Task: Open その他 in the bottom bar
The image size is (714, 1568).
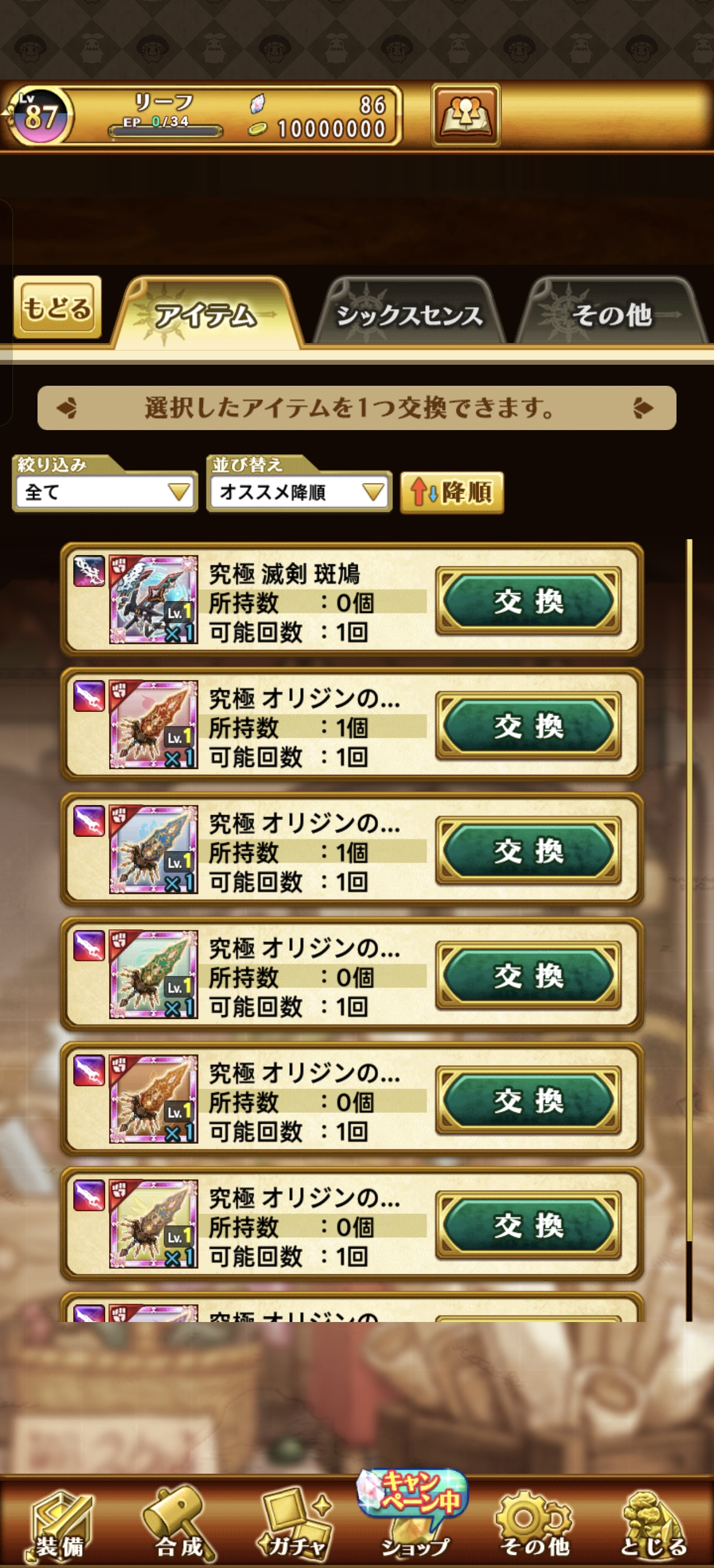Action: coord(534,1528)
